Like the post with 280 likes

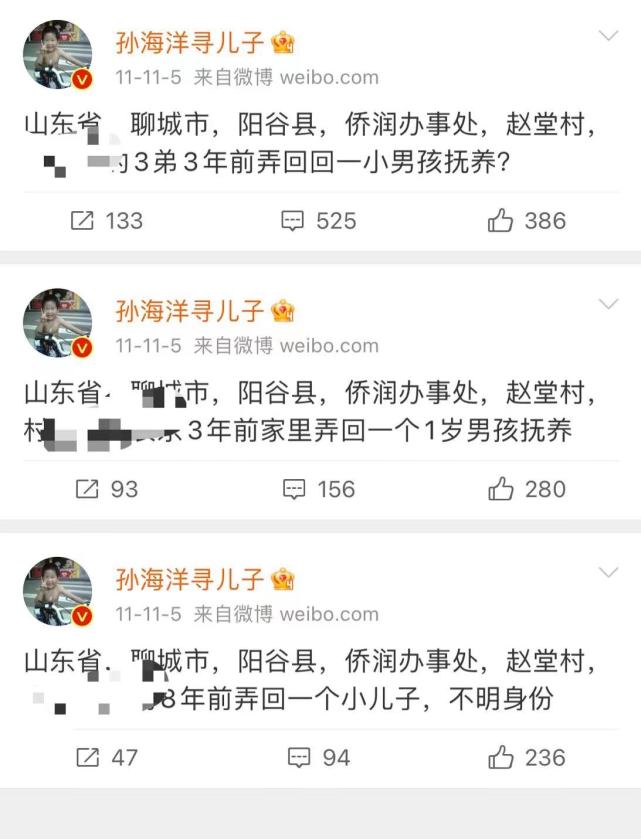[527, 489]
